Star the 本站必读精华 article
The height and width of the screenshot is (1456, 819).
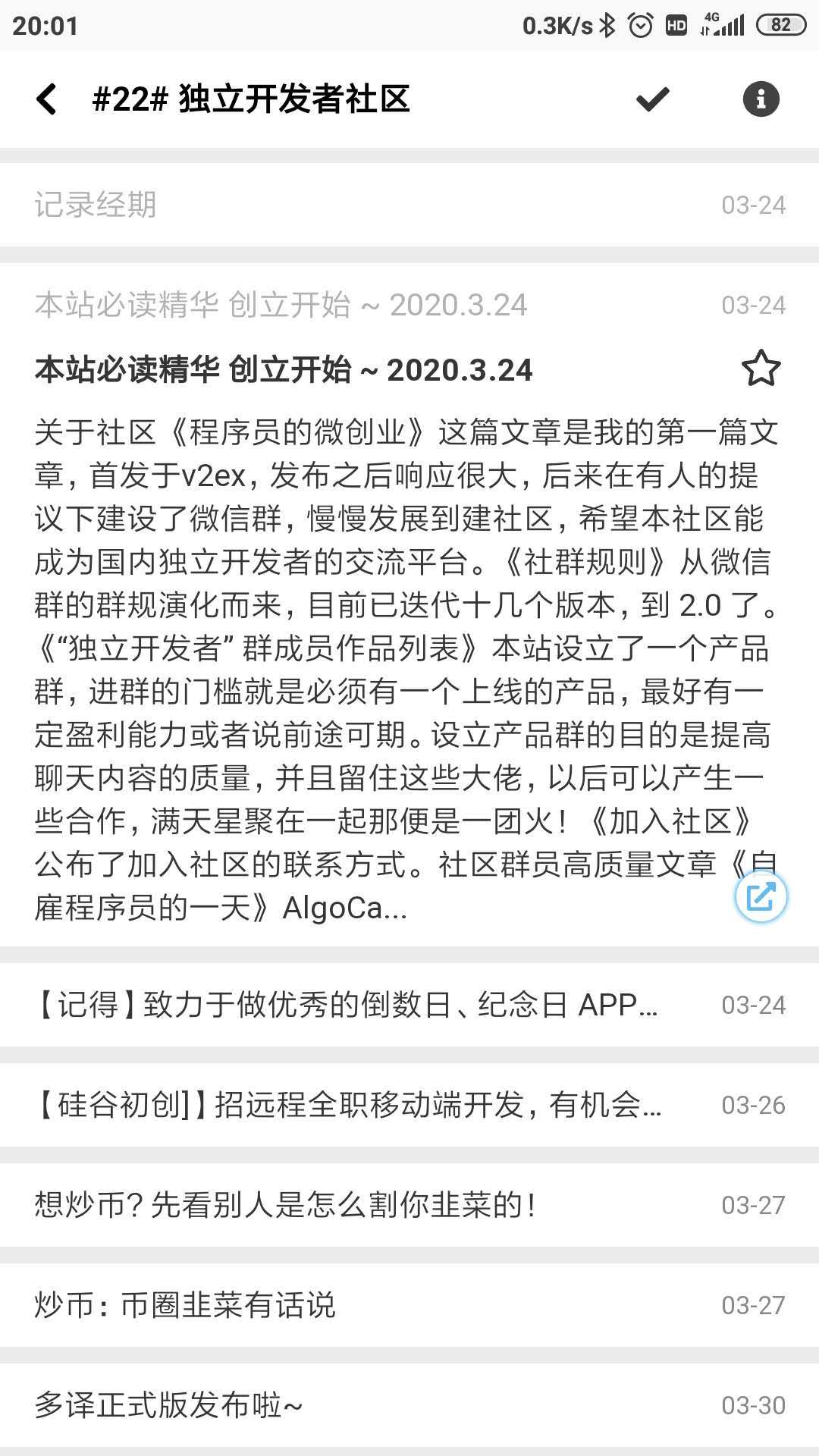click(761, 369)
